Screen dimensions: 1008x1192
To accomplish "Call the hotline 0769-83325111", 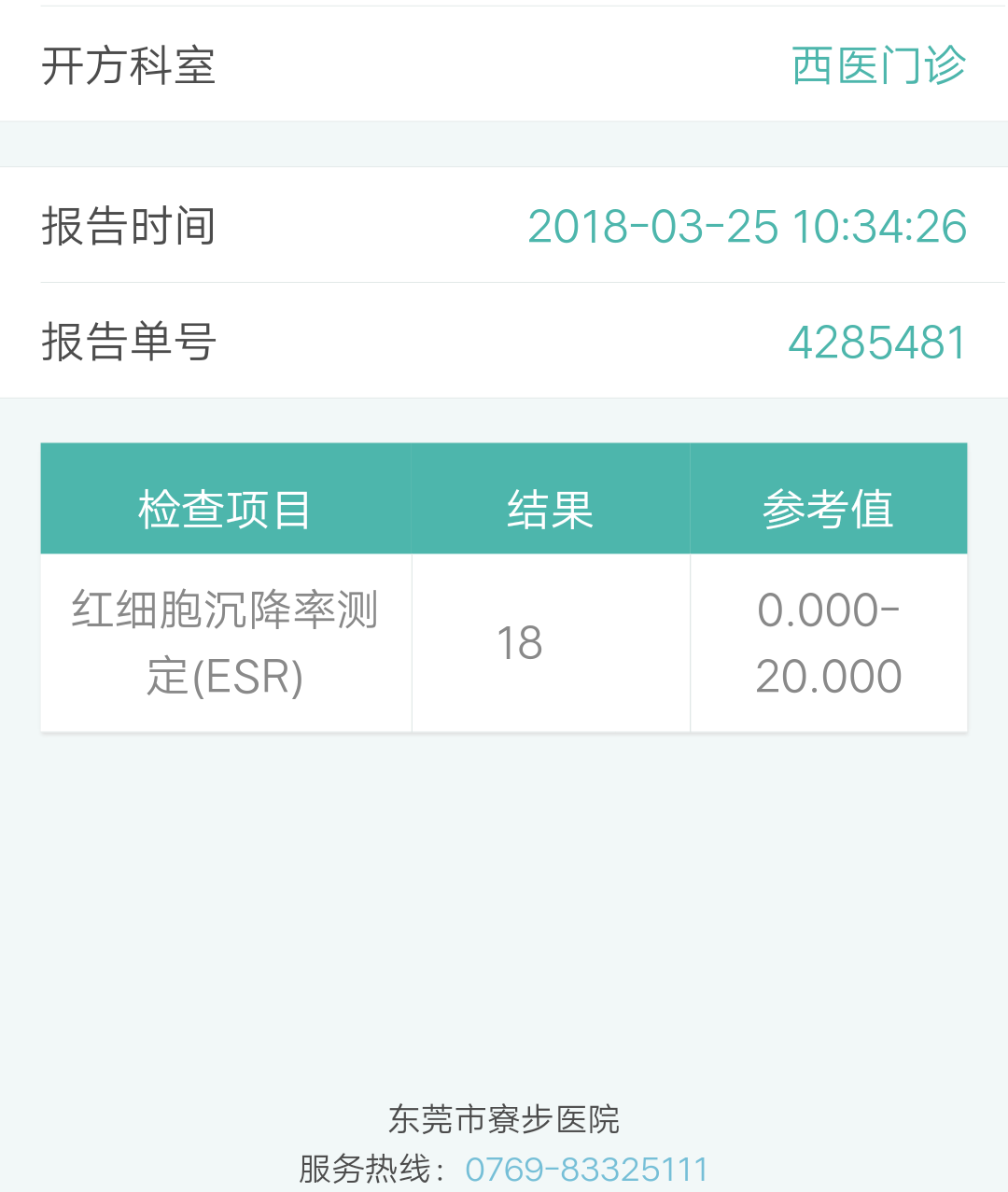I will pos(586,1167).
